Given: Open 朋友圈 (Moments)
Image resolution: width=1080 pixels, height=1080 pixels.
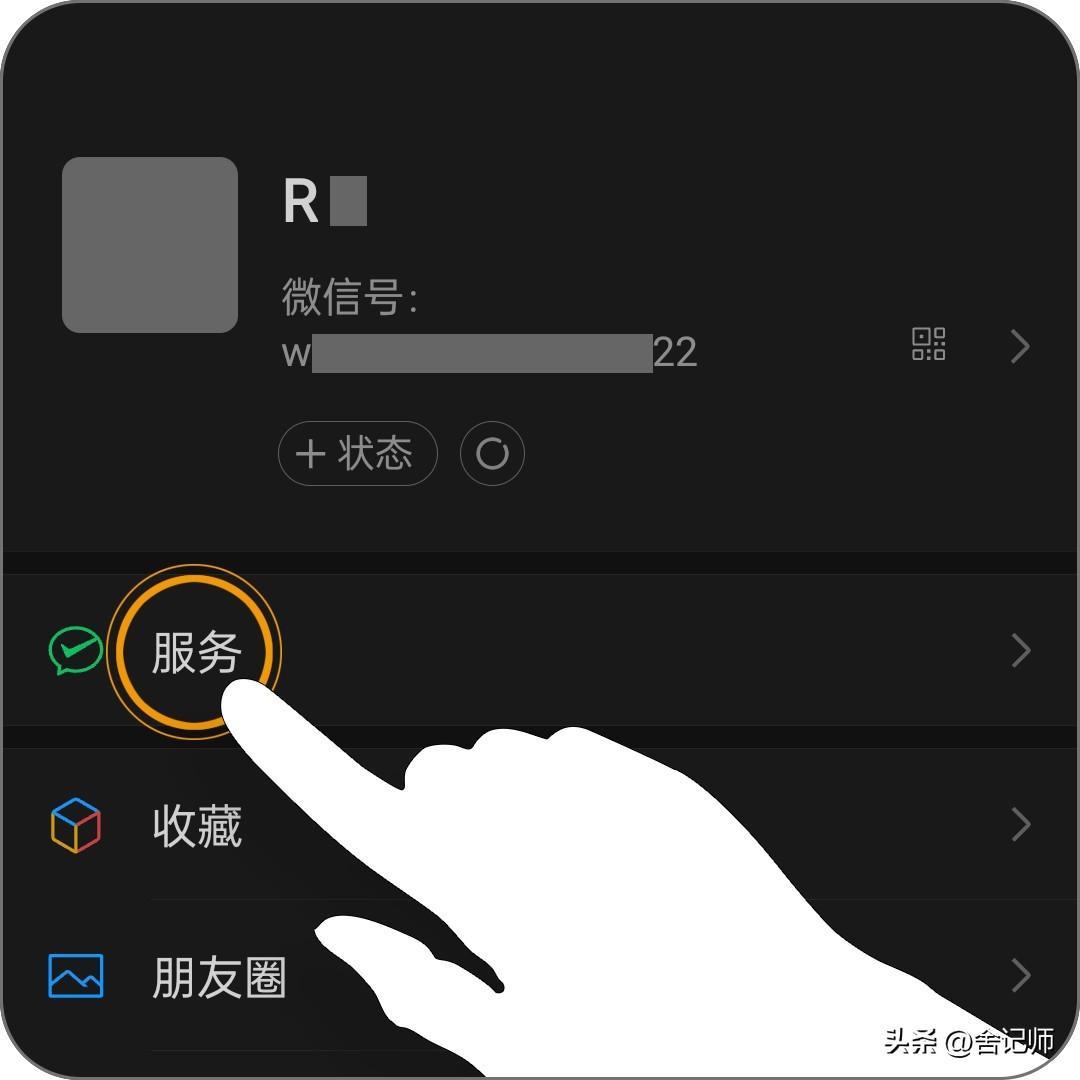Looking at the screenshot, I should 218,976.
